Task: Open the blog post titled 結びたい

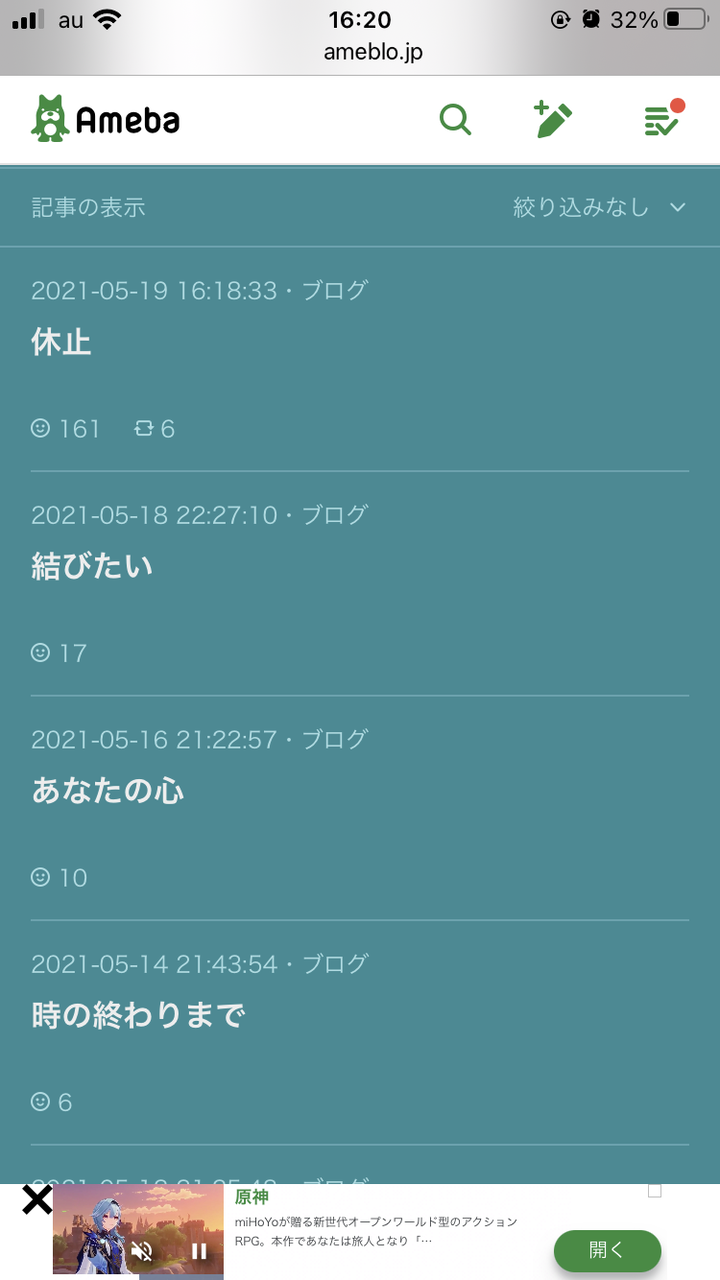Action: tap(92, 567)
